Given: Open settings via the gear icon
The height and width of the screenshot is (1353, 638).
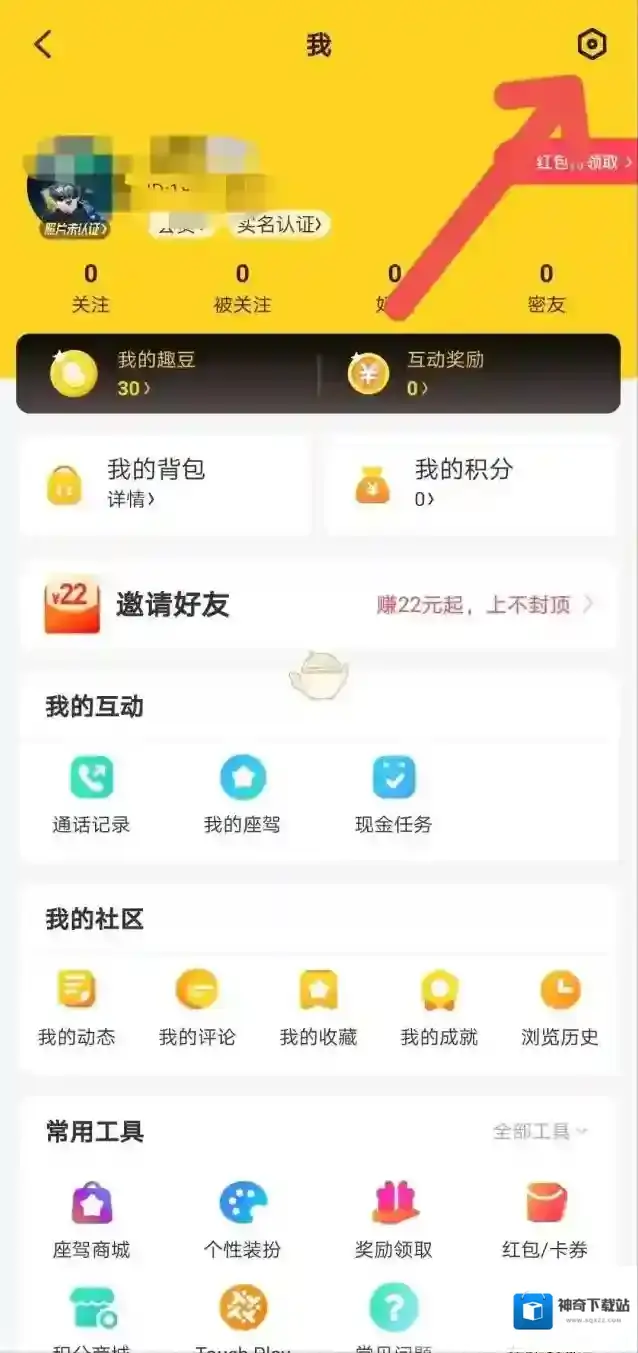Looking at the screenshot, I should click(x=592, y=45).
